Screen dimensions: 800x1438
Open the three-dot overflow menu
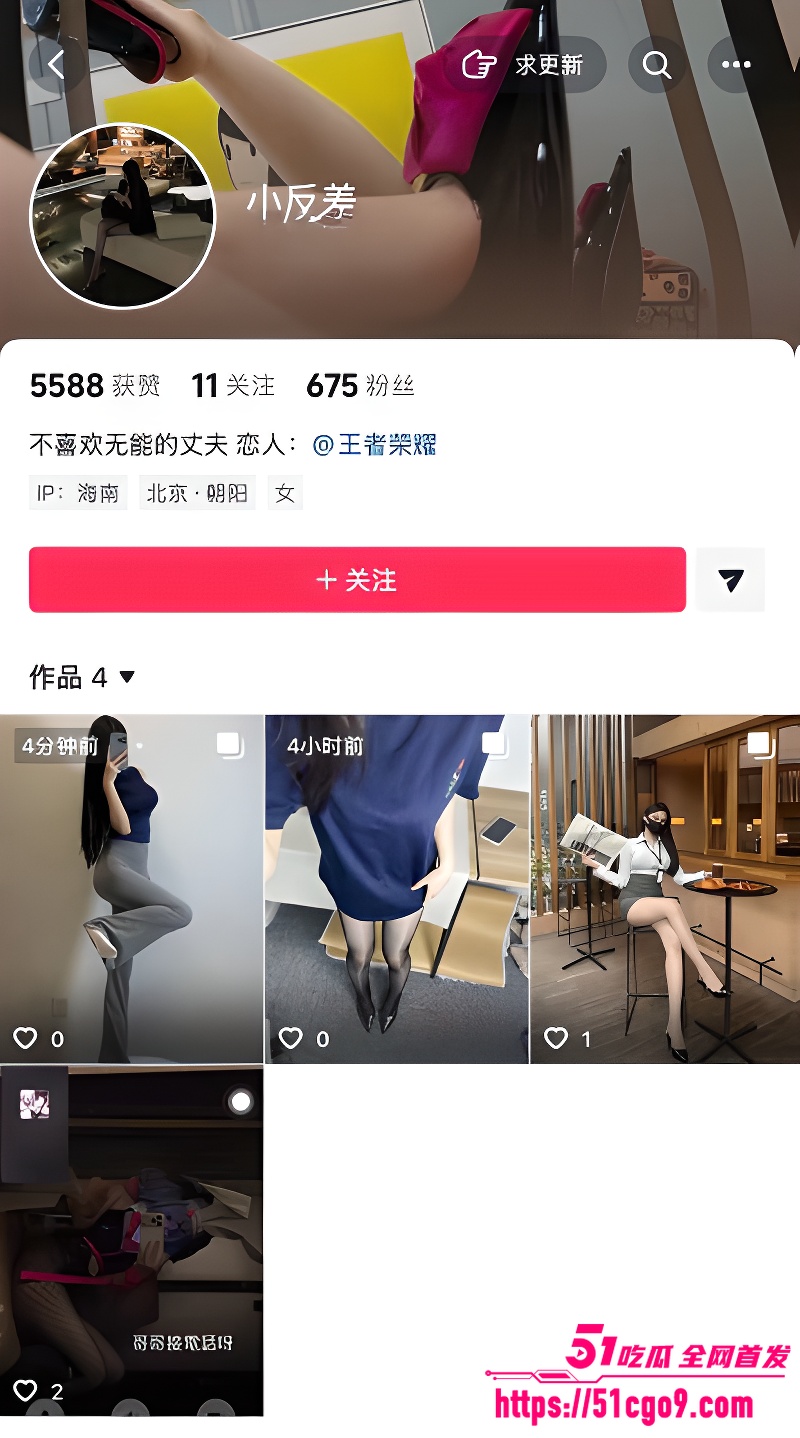pyautogui.click(x=736, y=65)
